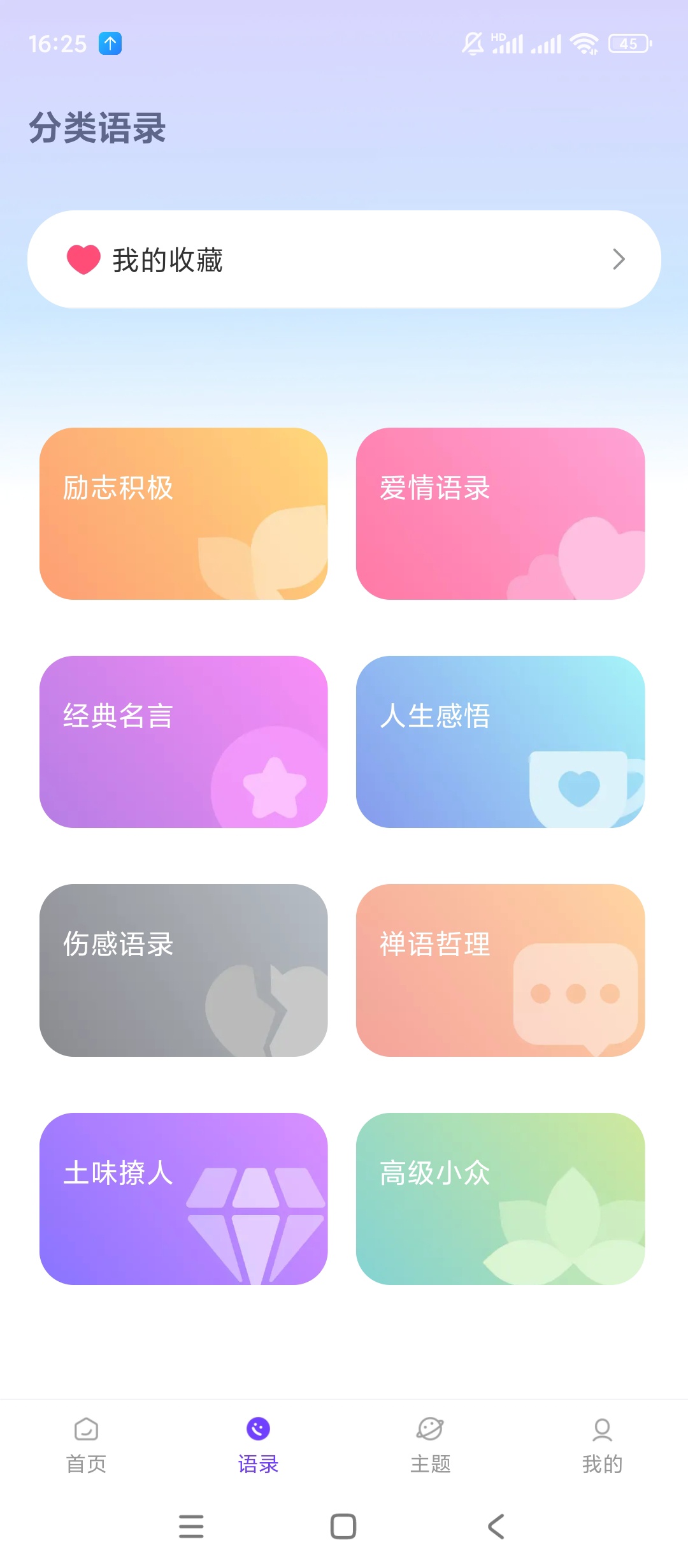Tap the system back button
The image size is (688, 1568).
tap(496, 1527)
